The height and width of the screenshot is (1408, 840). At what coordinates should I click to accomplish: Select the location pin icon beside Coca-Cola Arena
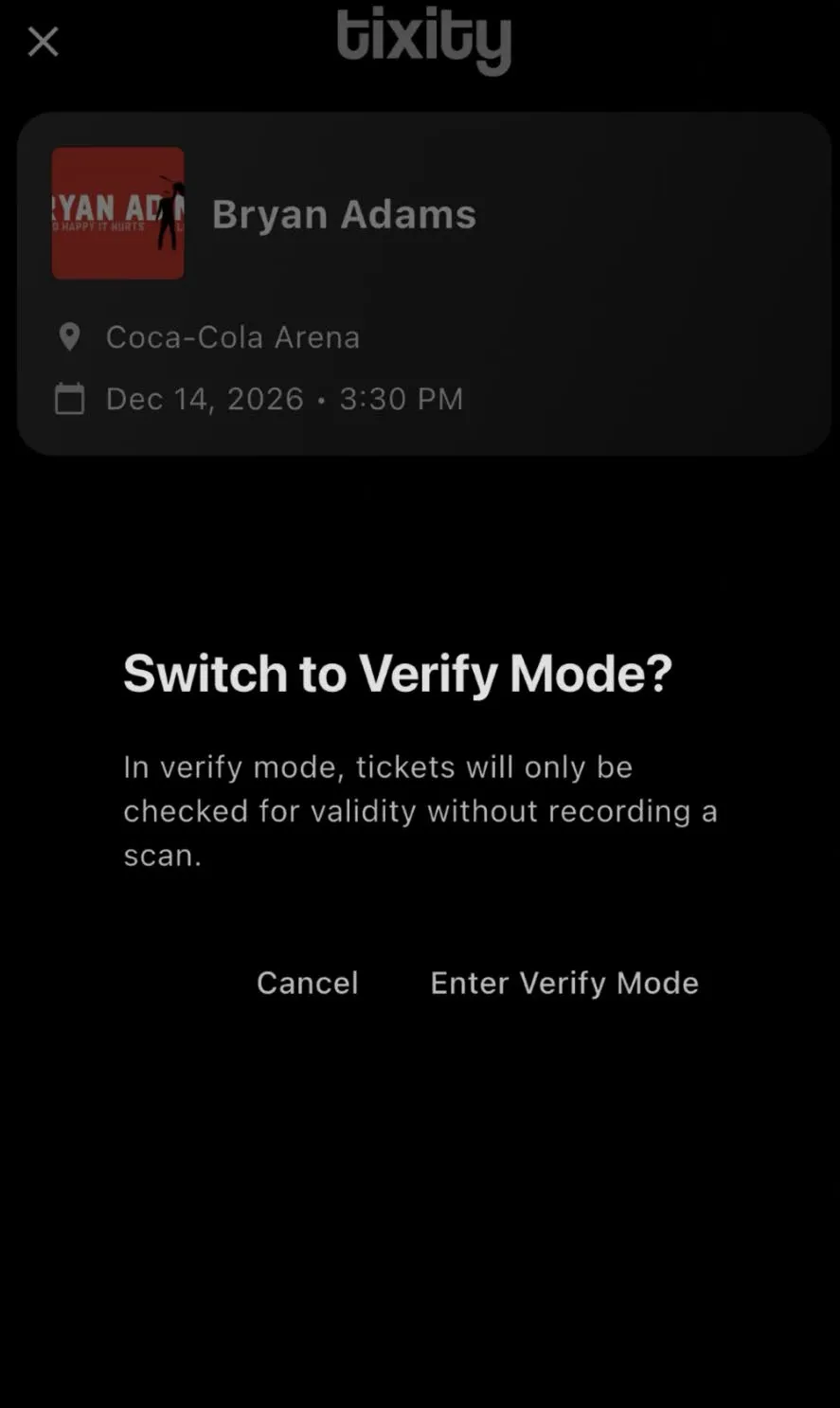(x=69, y=336)
